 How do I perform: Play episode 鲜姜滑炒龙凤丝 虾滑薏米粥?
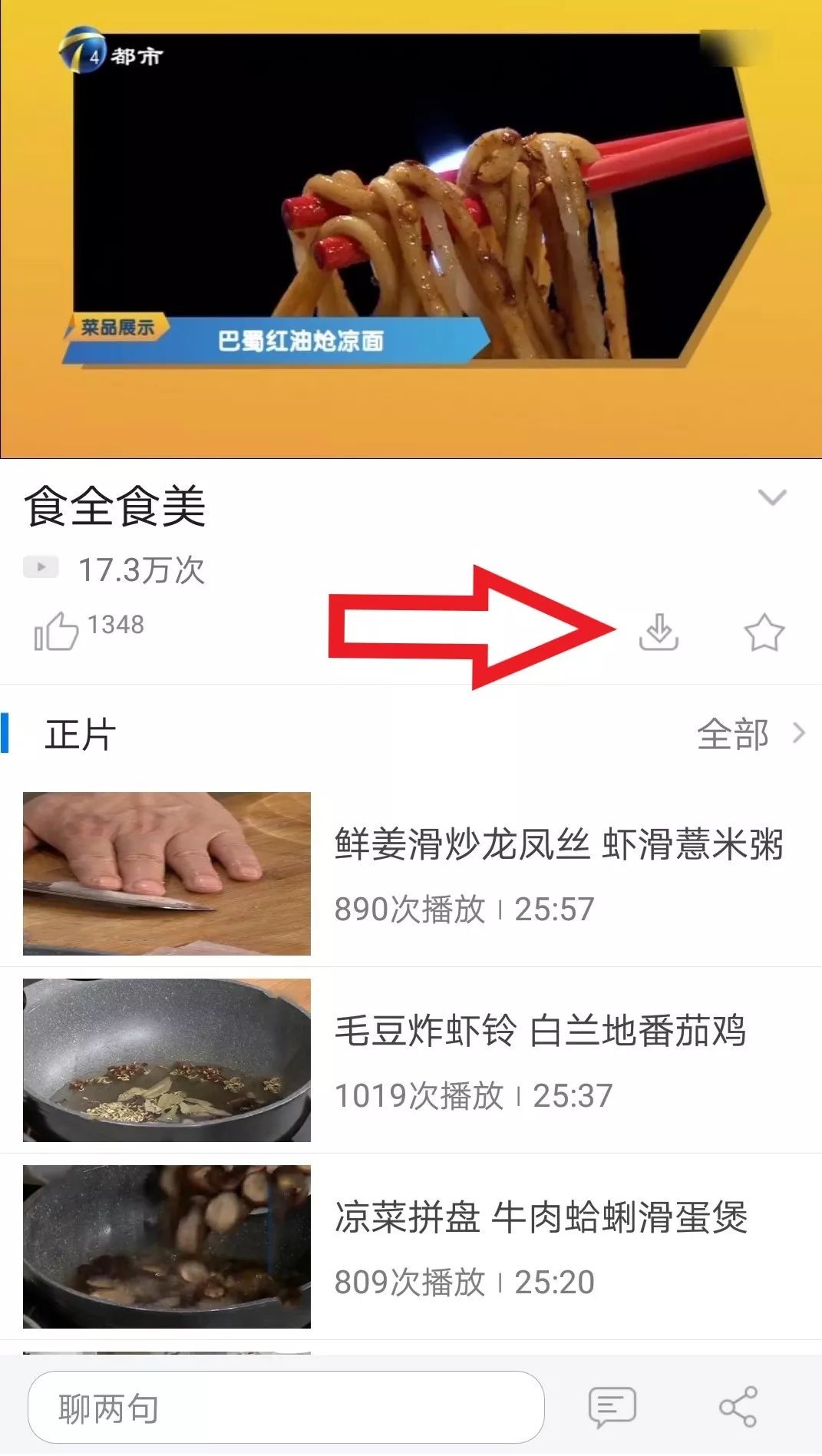click(x=411, y=874)
